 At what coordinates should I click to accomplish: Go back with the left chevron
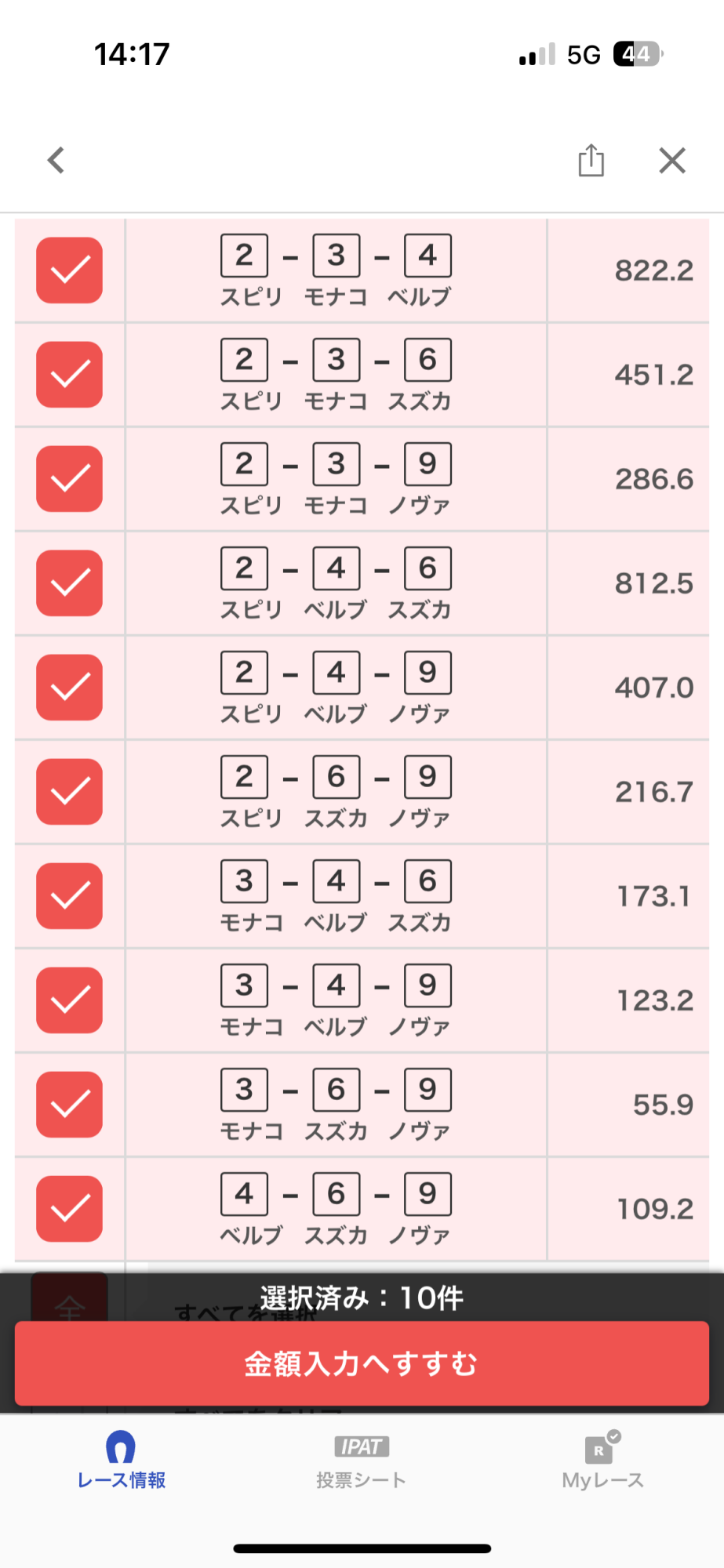[x=56, y=160]
